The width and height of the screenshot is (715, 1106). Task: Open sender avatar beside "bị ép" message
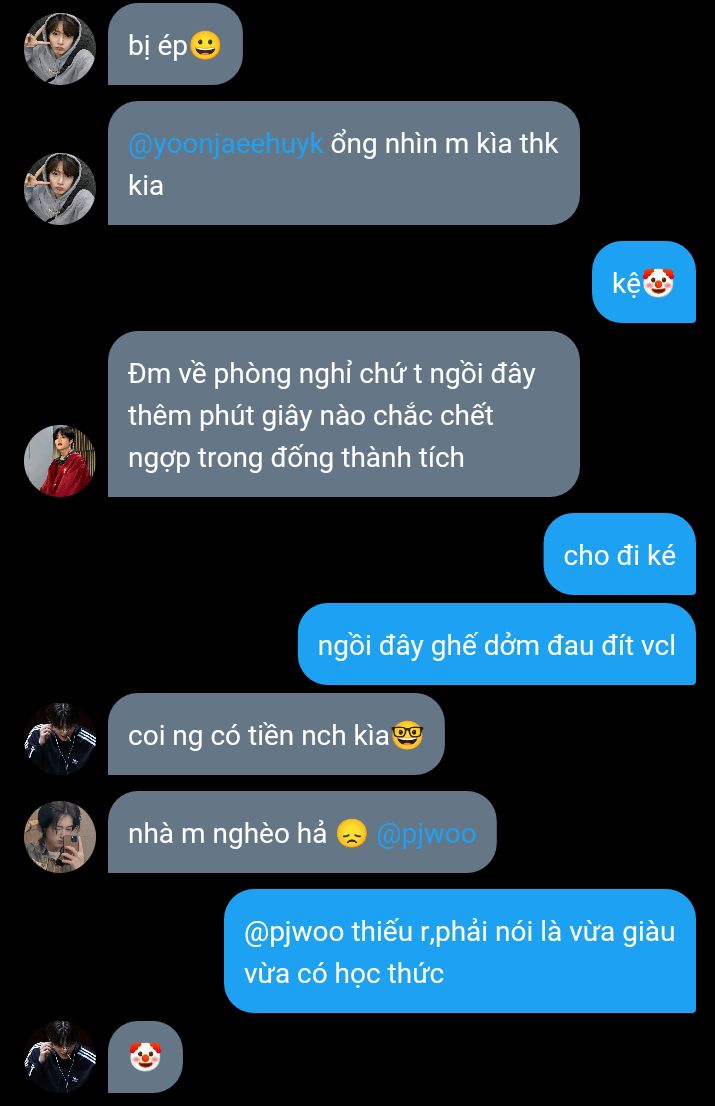click(60, 48)
